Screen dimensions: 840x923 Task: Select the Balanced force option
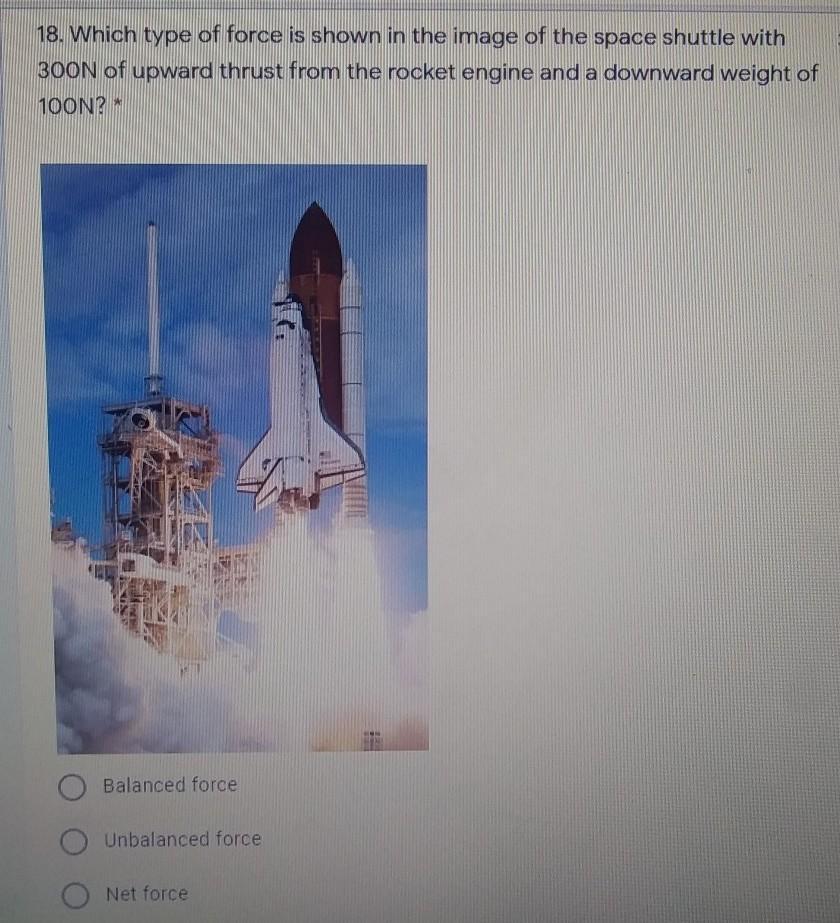pos(72,787)
